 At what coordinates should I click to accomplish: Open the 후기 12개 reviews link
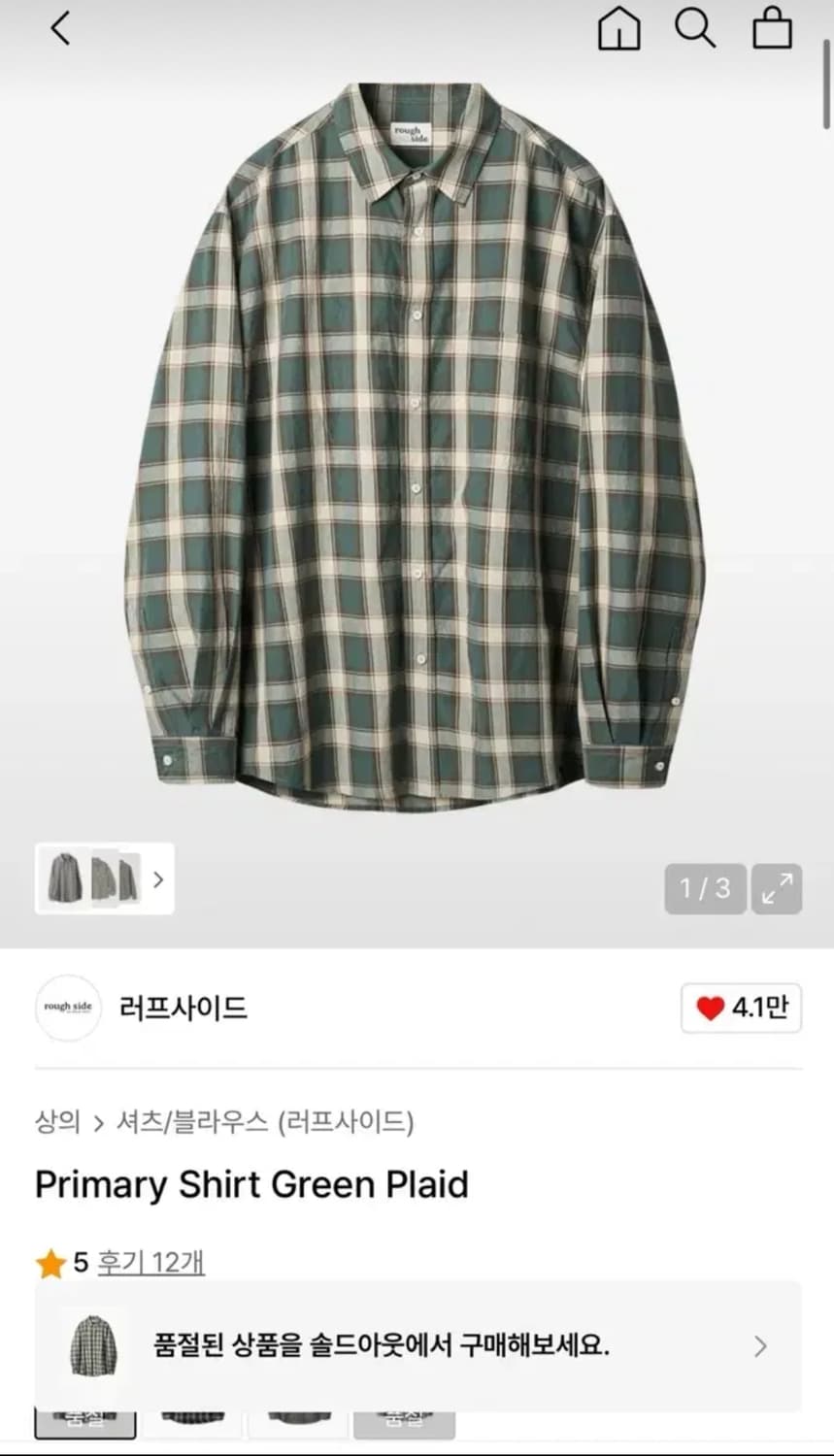(x=150, y=1263)
